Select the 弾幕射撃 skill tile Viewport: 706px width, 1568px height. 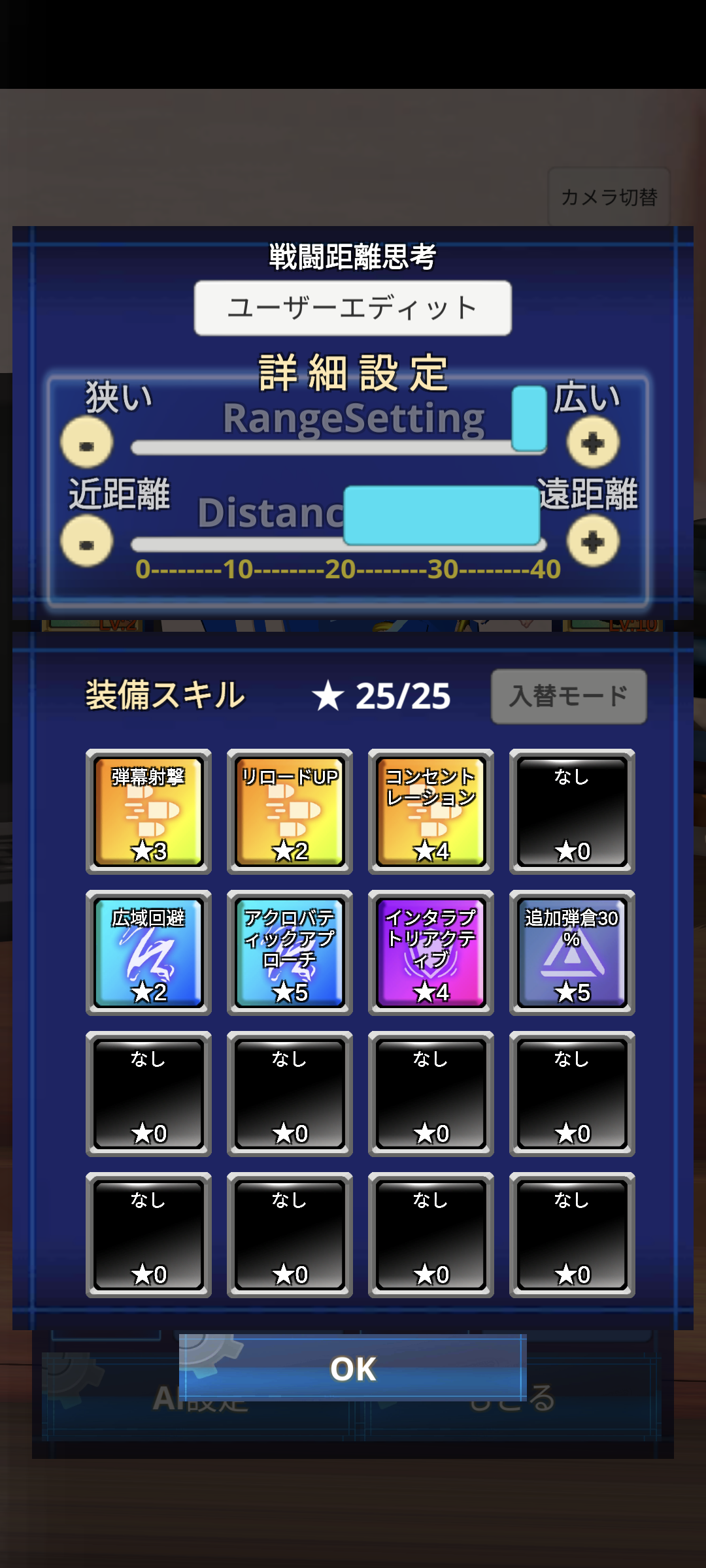pos(148,811)
